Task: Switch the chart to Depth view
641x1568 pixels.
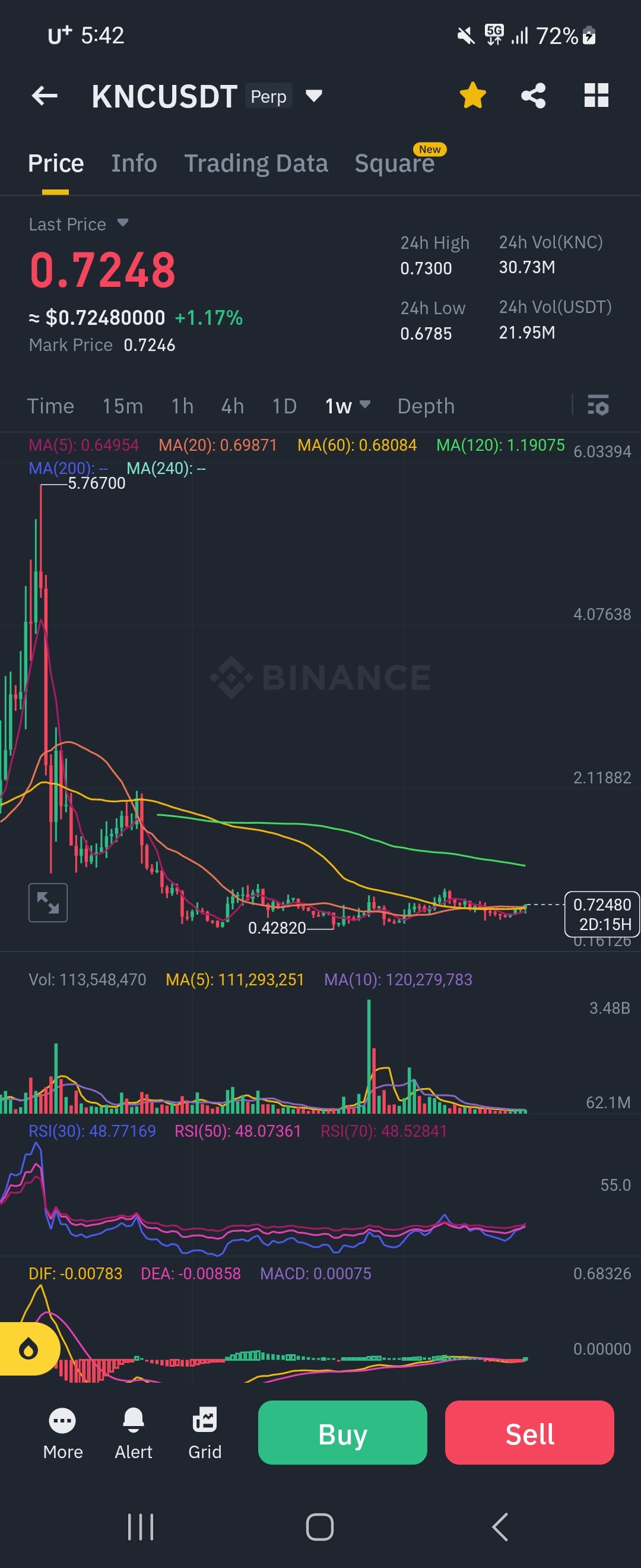Action: tap(426, 406)
